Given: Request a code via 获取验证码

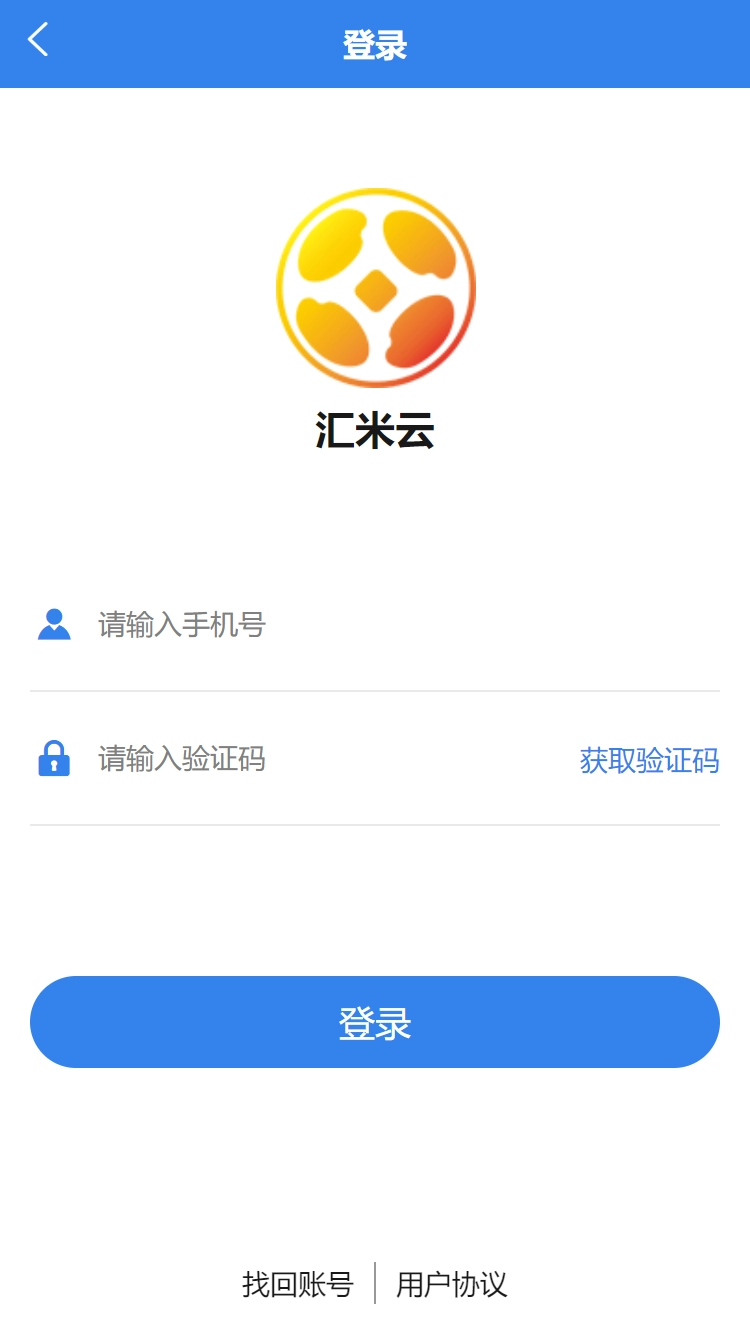Looking at the screenshot, I should click(647, 760).
